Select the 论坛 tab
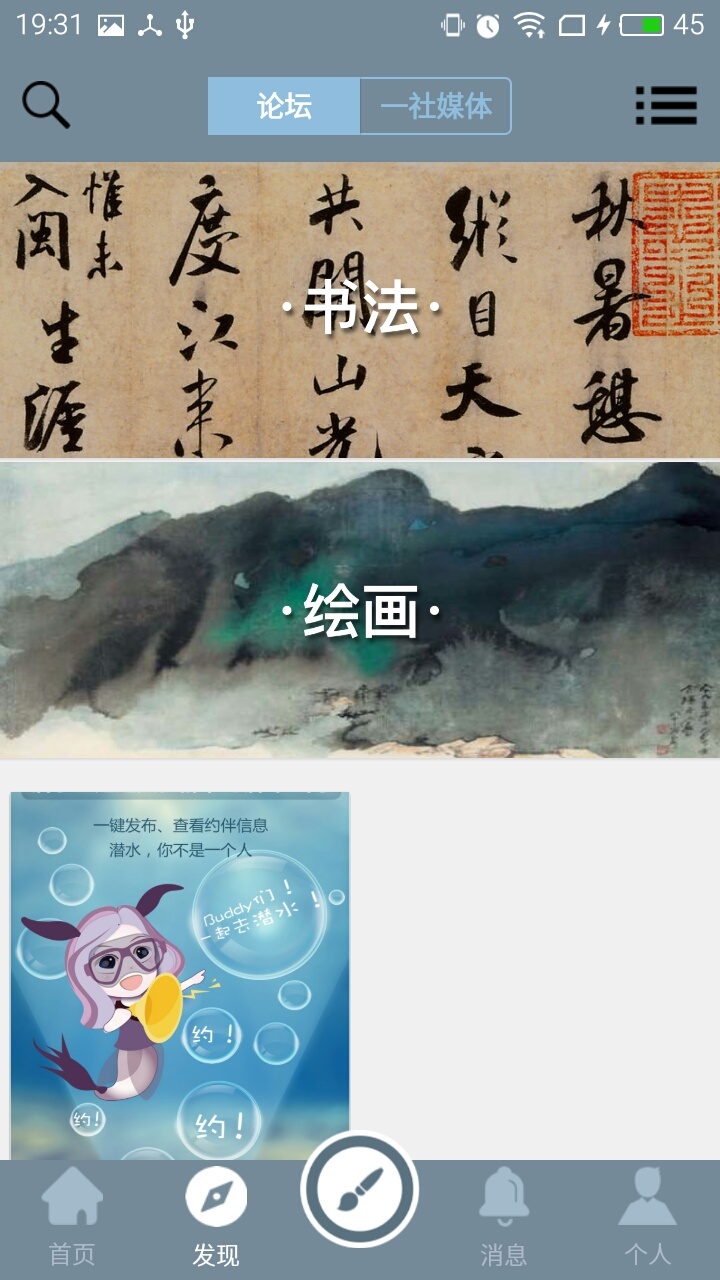 coord(284,106)
